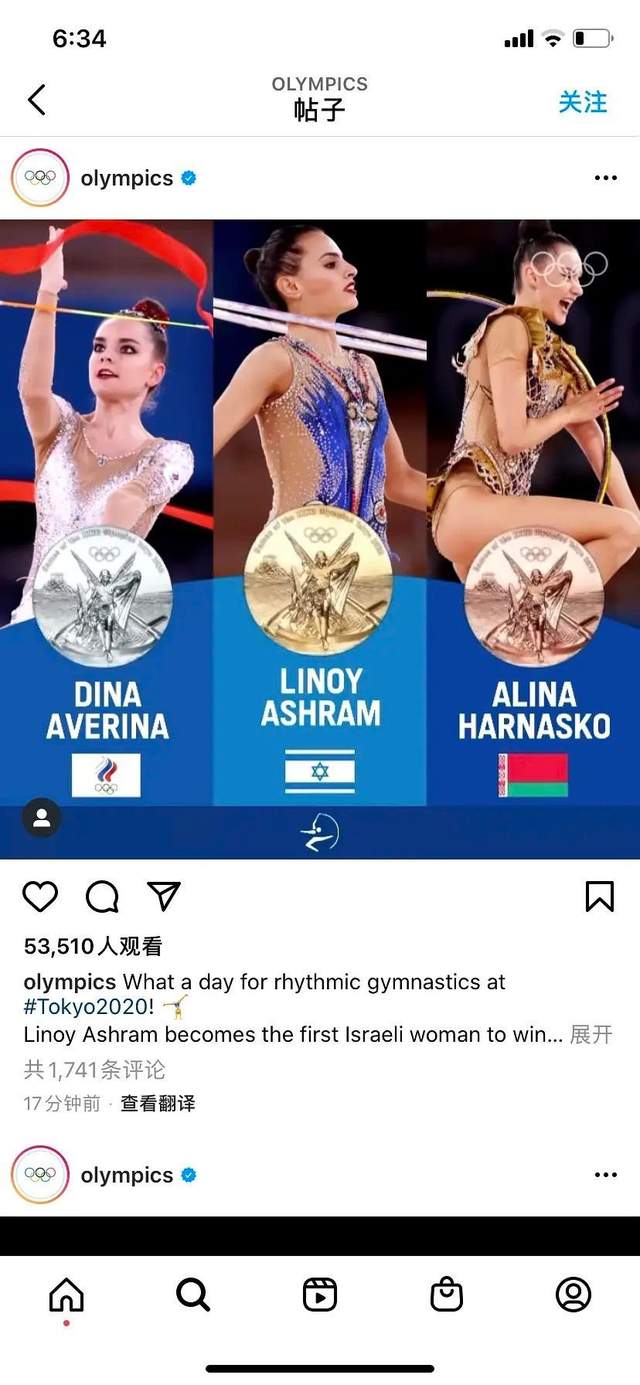Image resolution: width=640 pixels, height=1385 pixels.
Task: Bookmark the rhythmic gymnastics post
Action: point(599,897)
